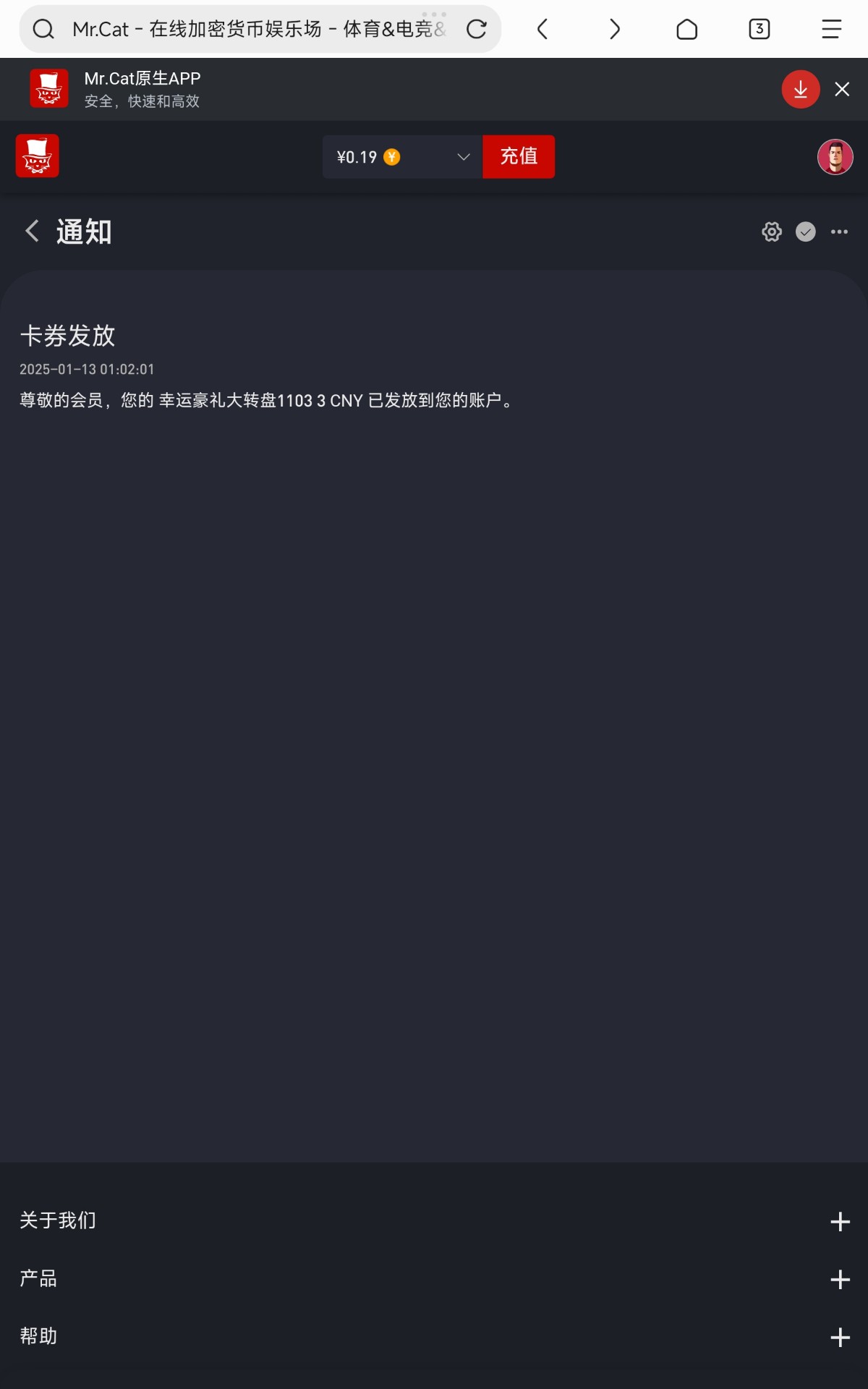The height and width of the screenshot is (1389, 868).
Task: Expand the 关于我们 section
Action: point(434,1221)
